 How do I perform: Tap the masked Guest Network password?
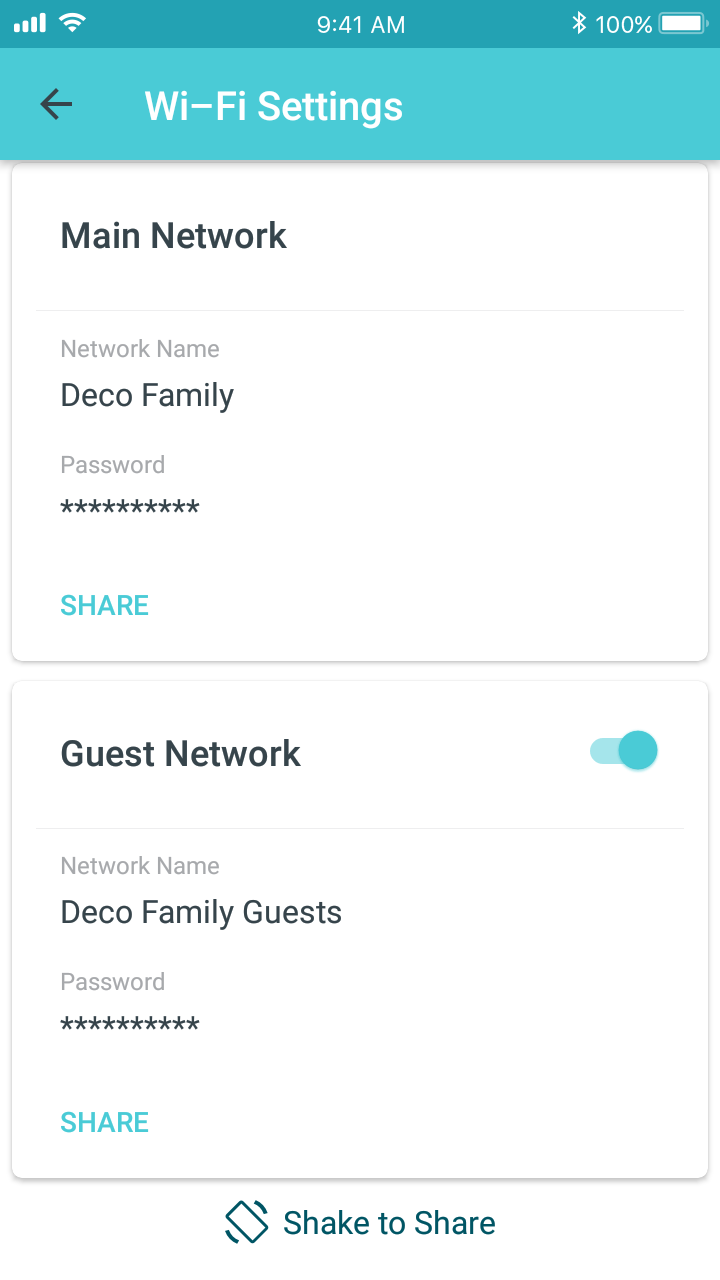pyautogui.click(x=130, y=1022)
